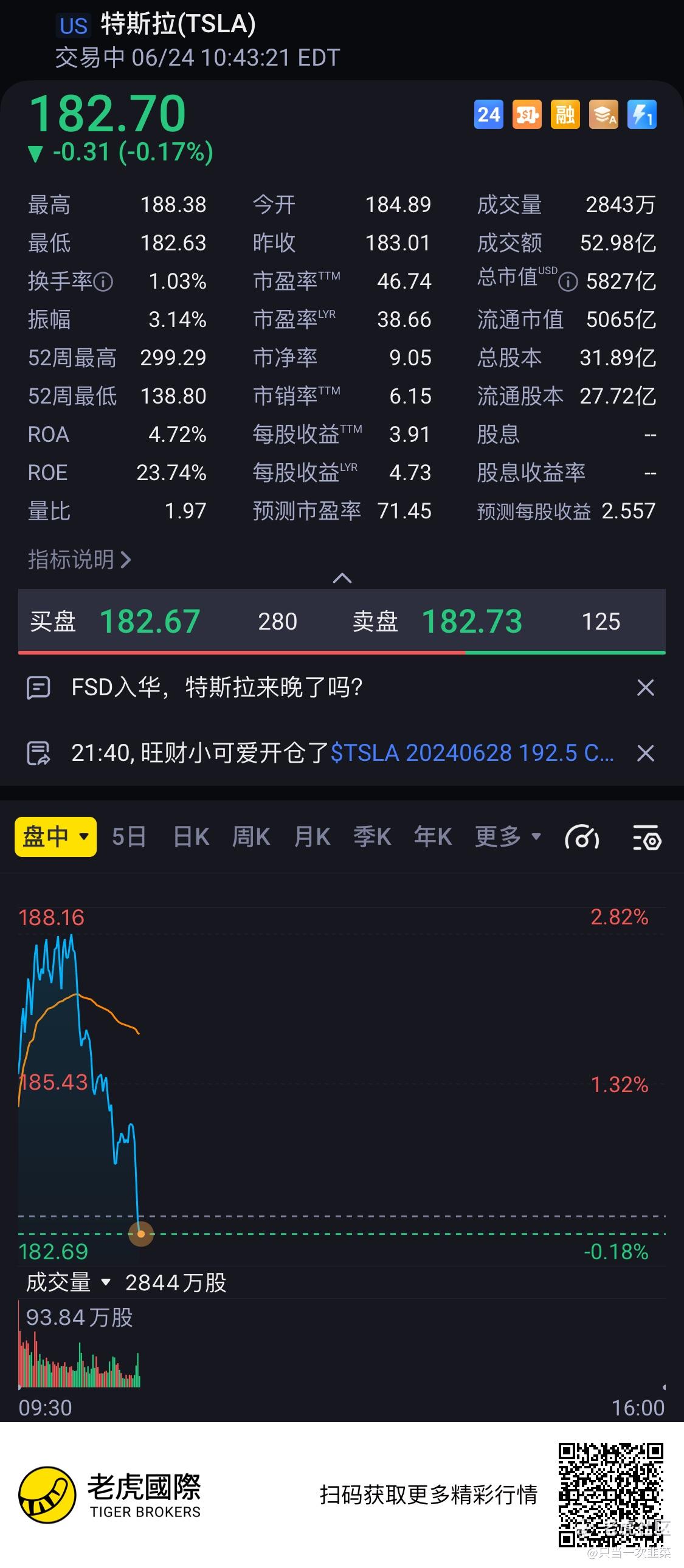This screenshot has width=684, height=1568.
Task: Dismiss the FSD入华 news banner
Action: pos(645,688)
